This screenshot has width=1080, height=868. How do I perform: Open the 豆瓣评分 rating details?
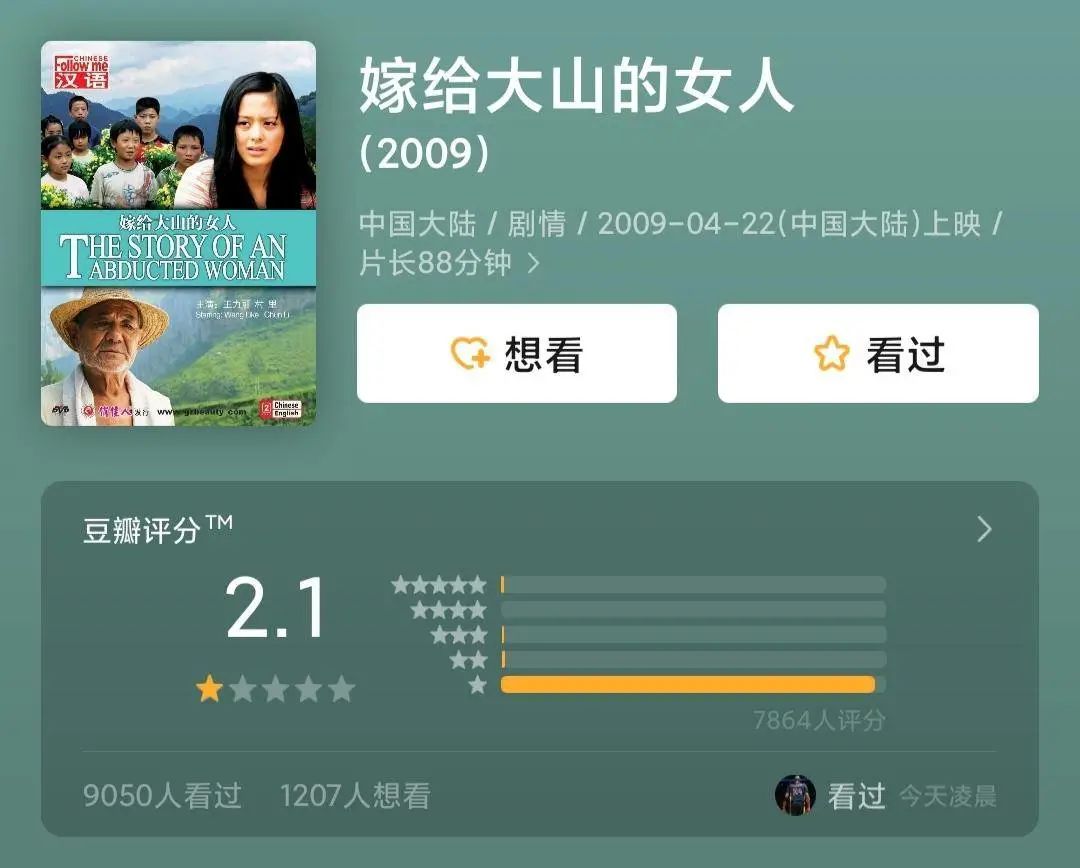point(984,529)
